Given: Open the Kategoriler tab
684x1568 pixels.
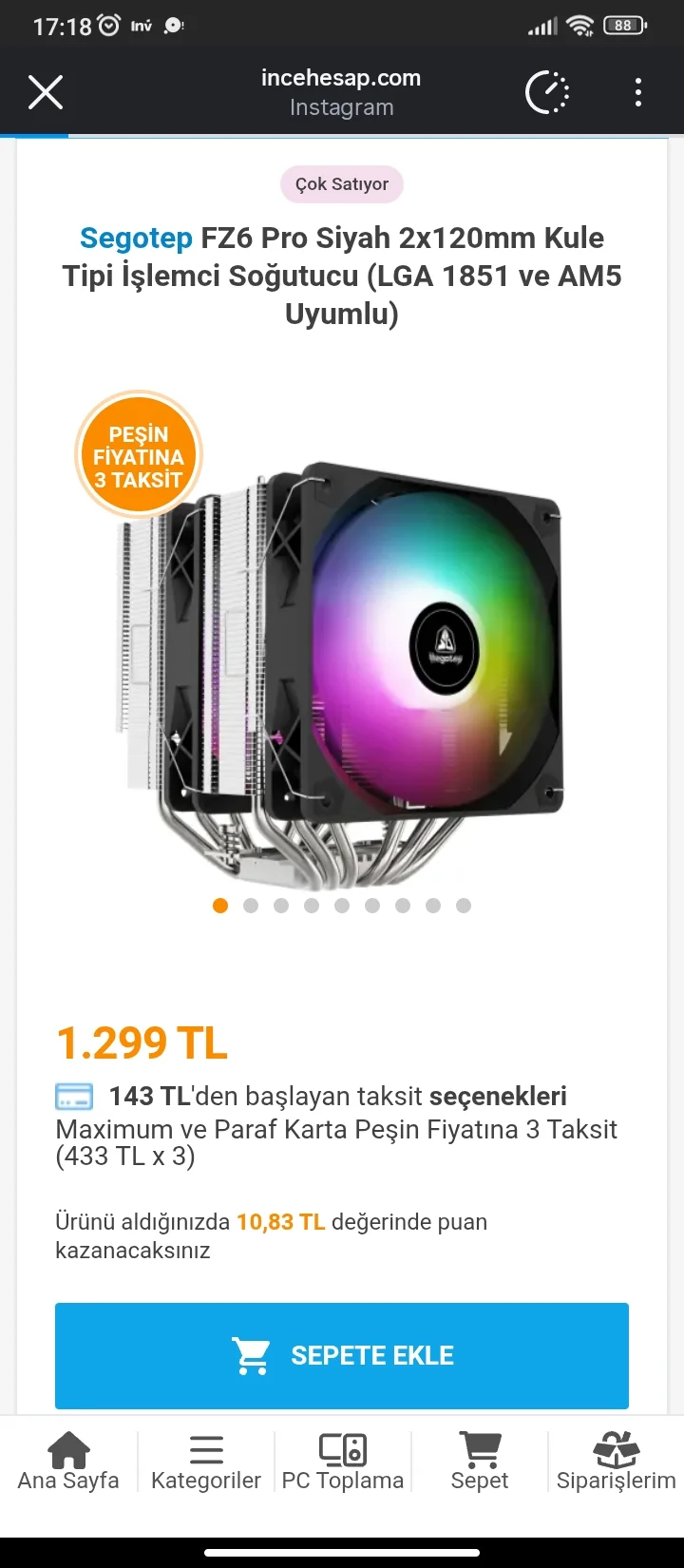Looking at the screenshot, I should click(x=205, y=1462).
